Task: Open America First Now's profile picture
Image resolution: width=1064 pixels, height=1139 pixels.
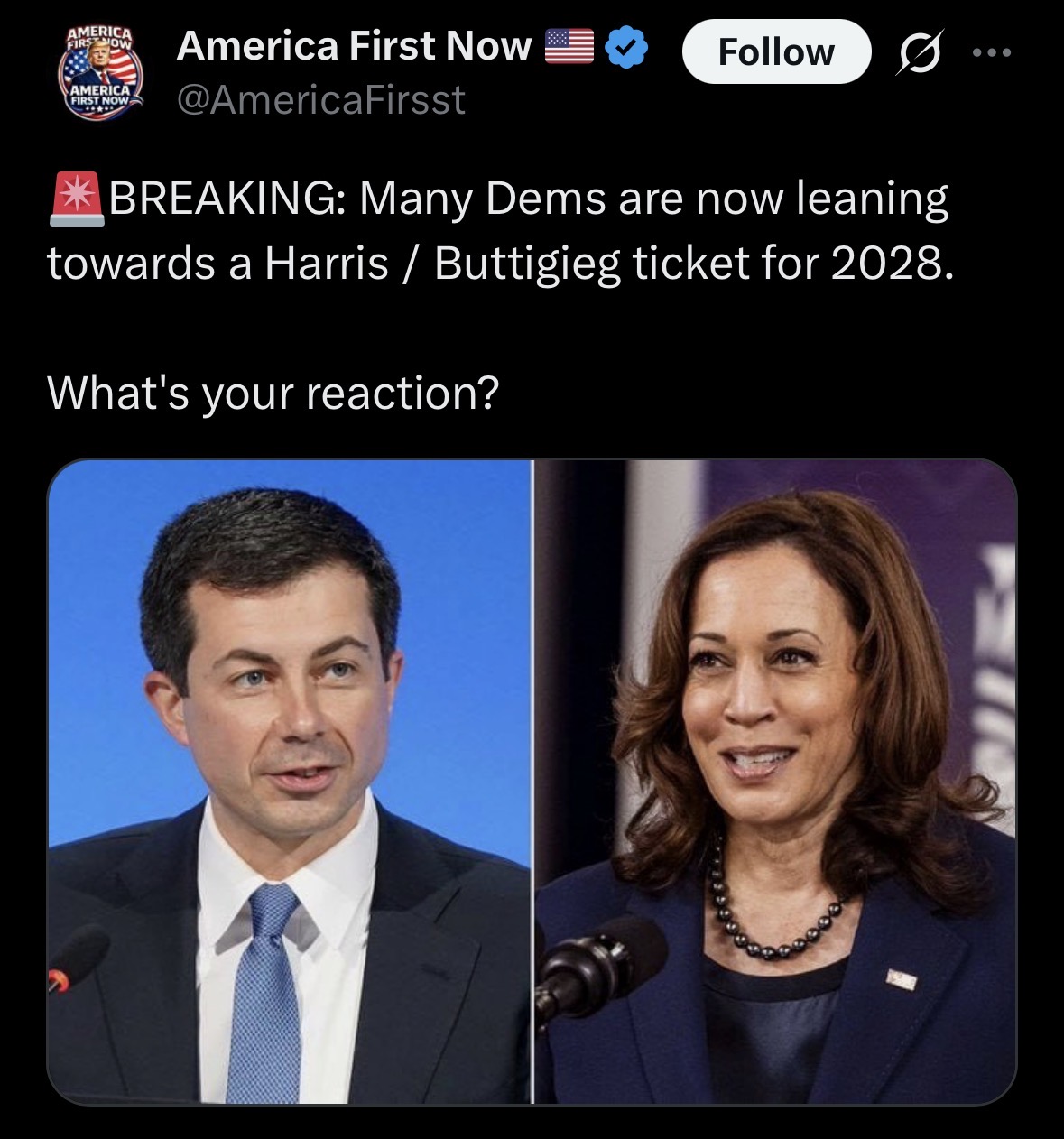Action: (101, 72)
